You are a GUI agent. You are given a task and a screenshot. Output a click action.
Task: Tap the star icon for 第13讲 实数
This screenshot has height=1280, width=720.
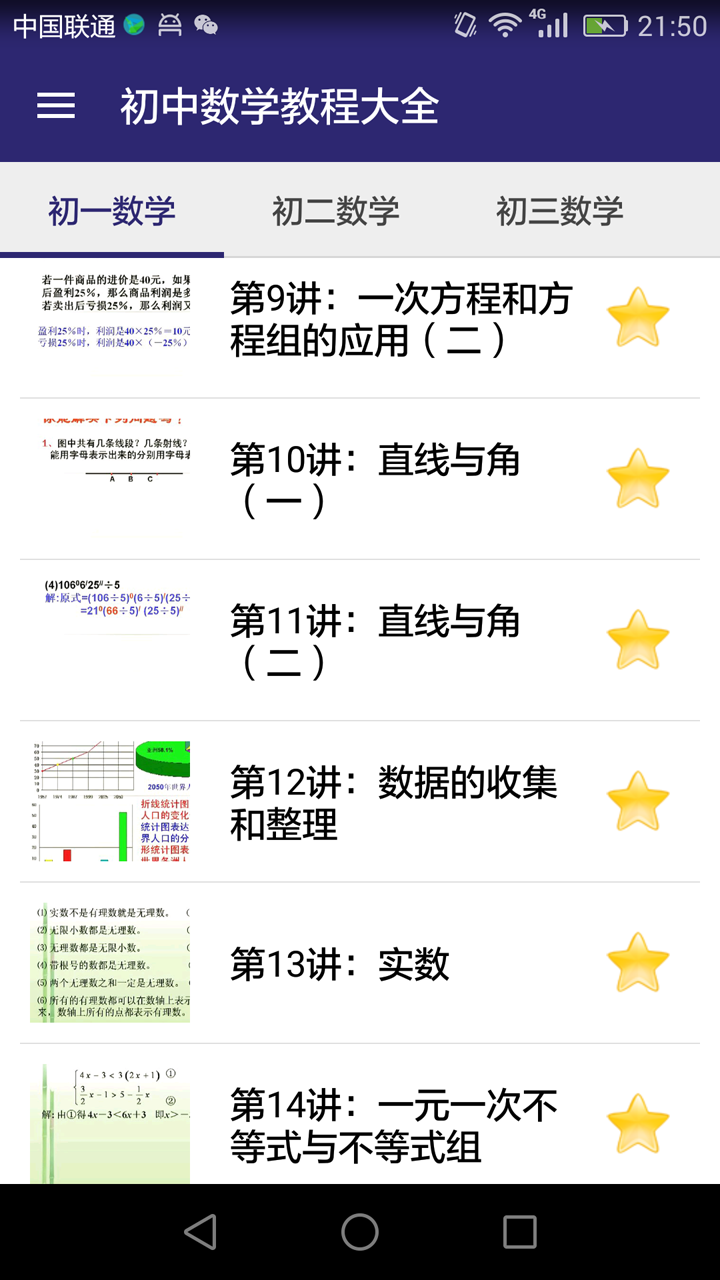tap(639, 963)
